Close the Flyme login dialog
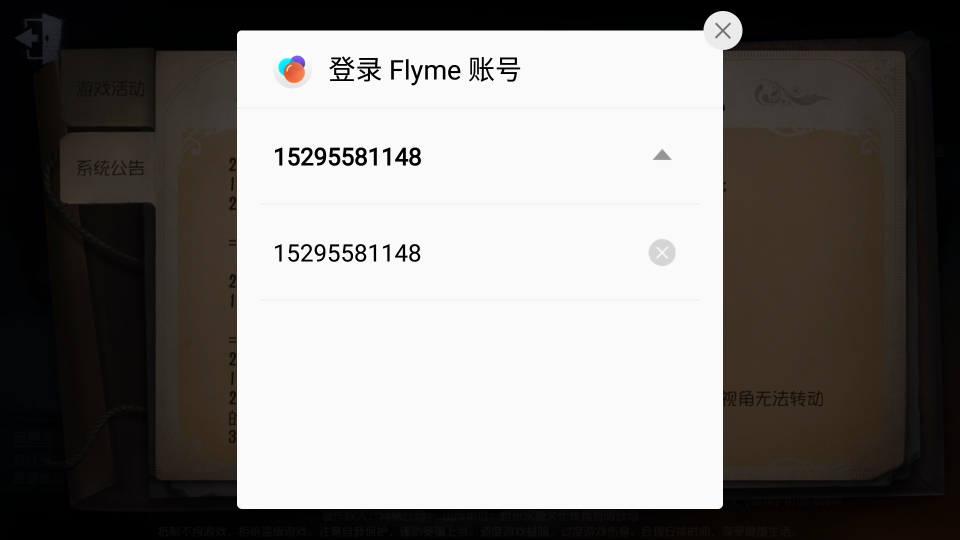 click(722, 31)
